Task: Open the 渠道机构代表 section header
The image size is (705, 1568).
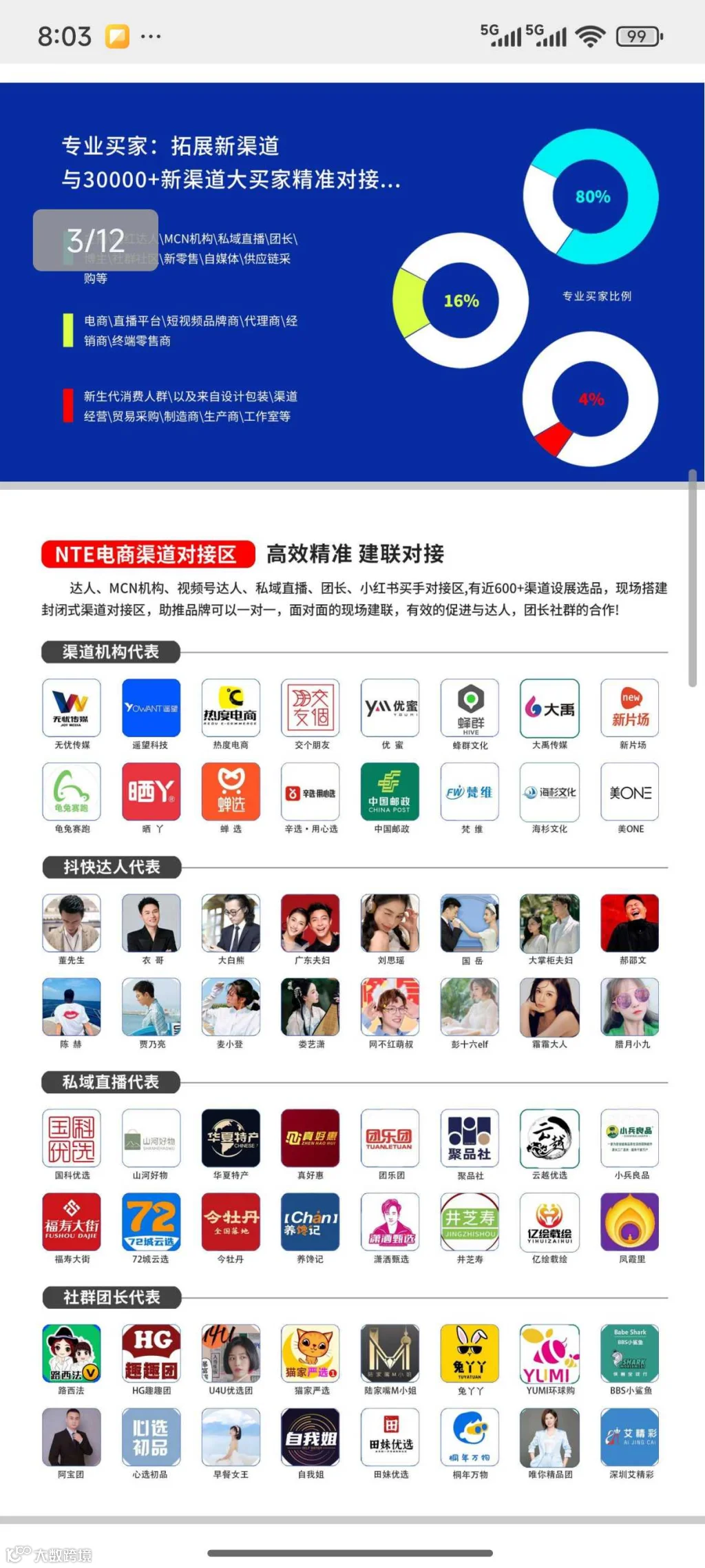Action: coord(110,651)
